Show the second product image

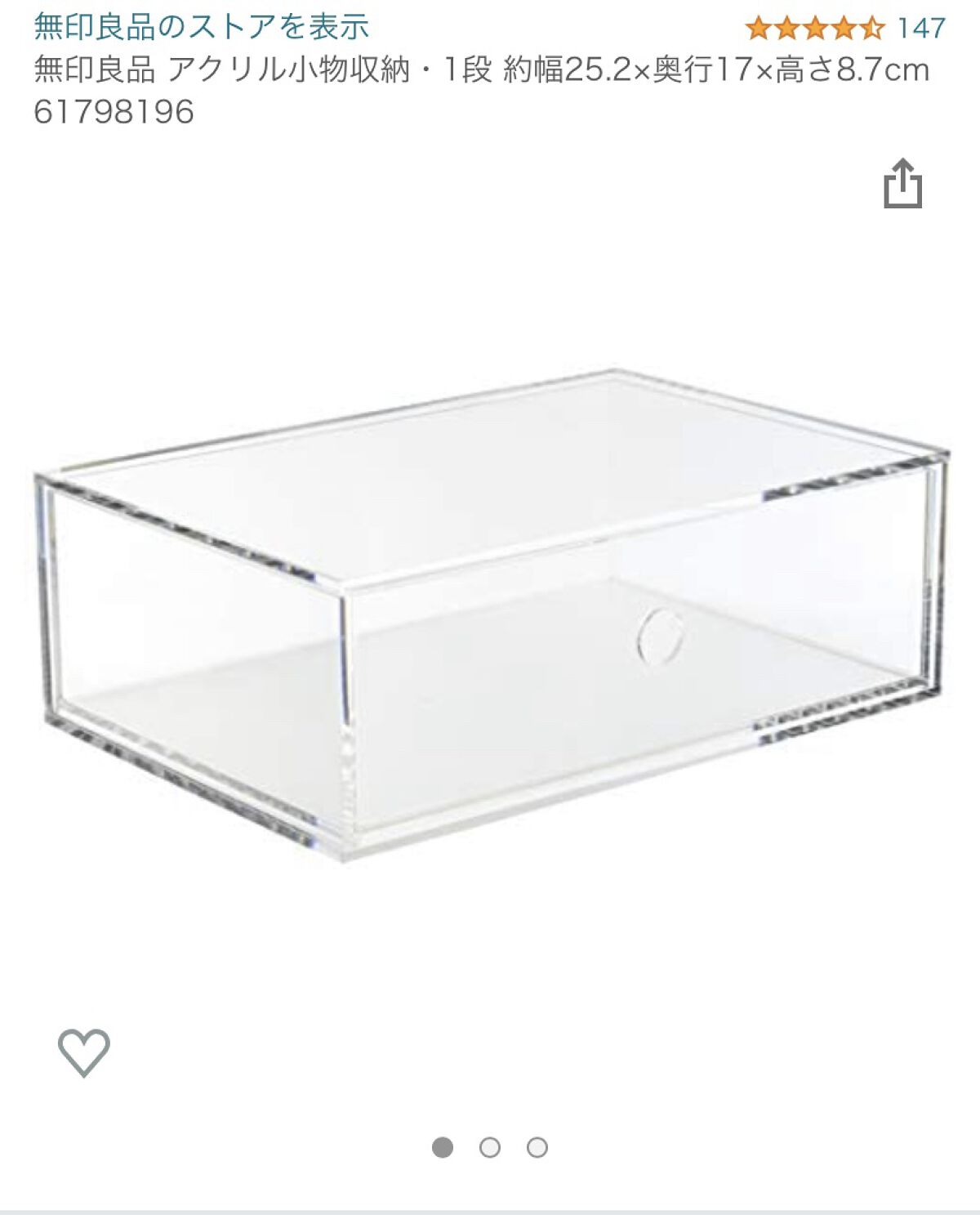click(490, 1147)
